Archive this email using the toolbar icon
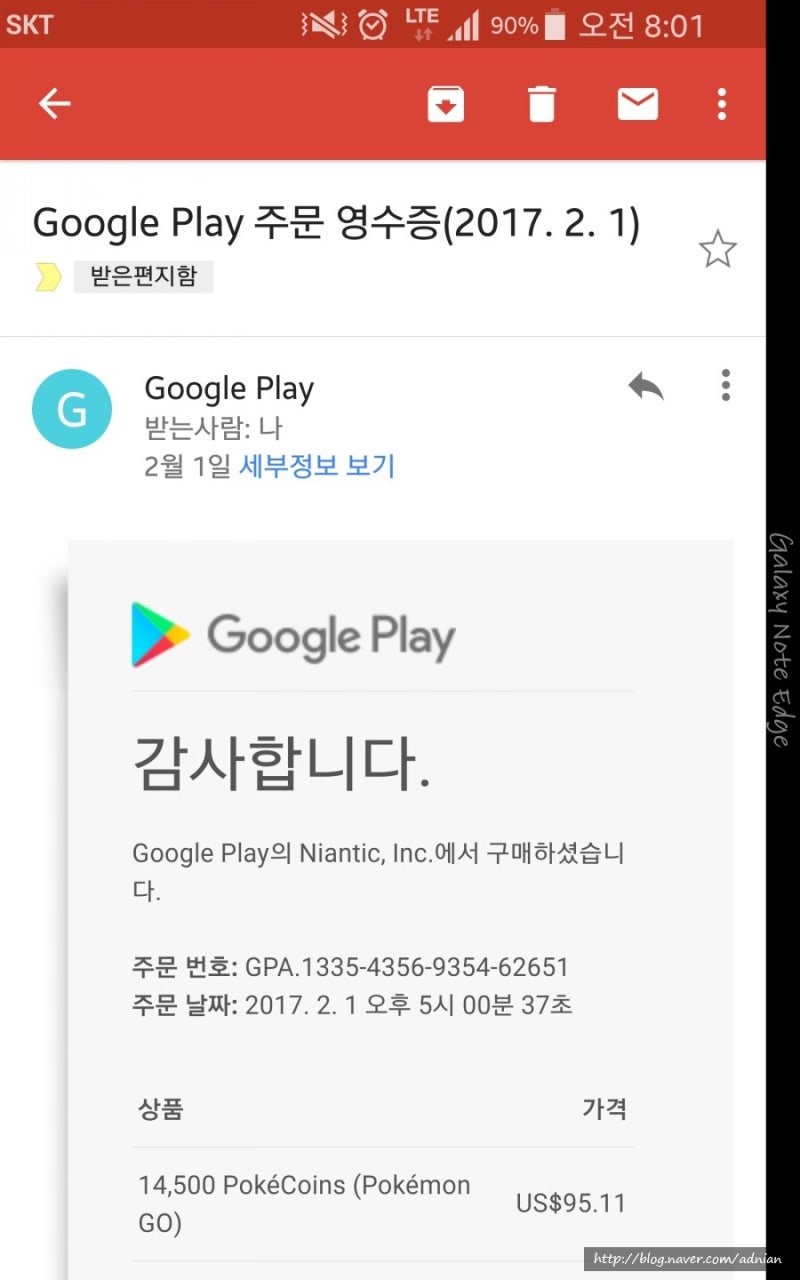 coord(445,103)
